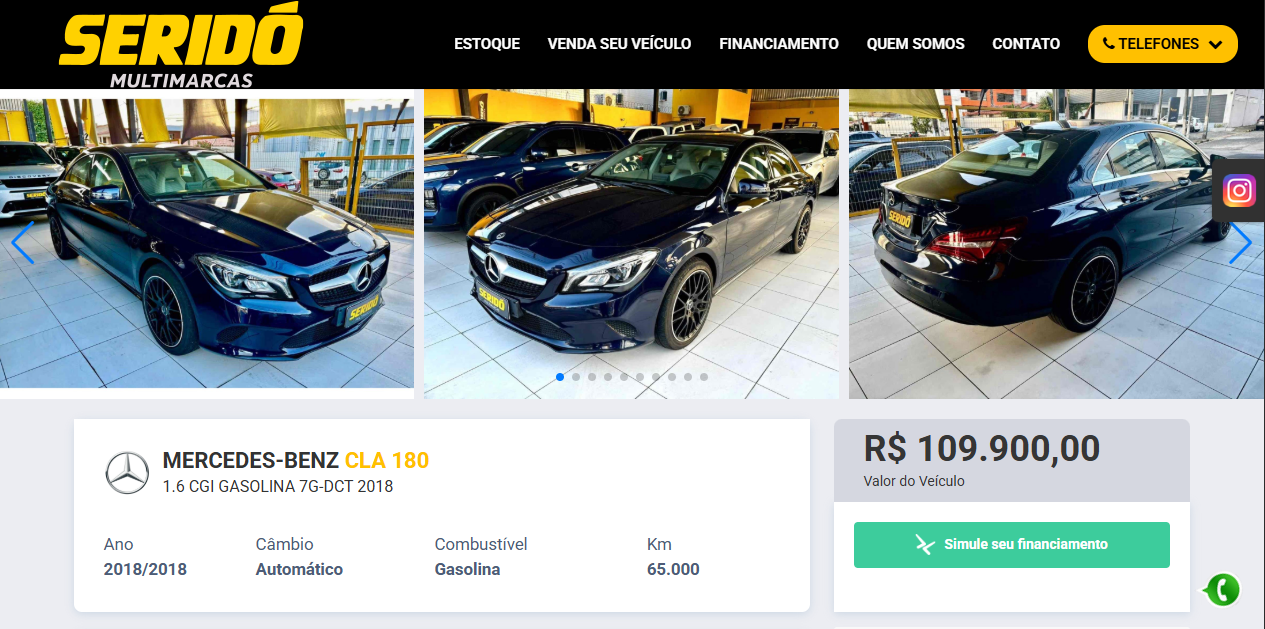Open the Quem Somos page
The image size is (1265, 629).
[x=915, y=44]
